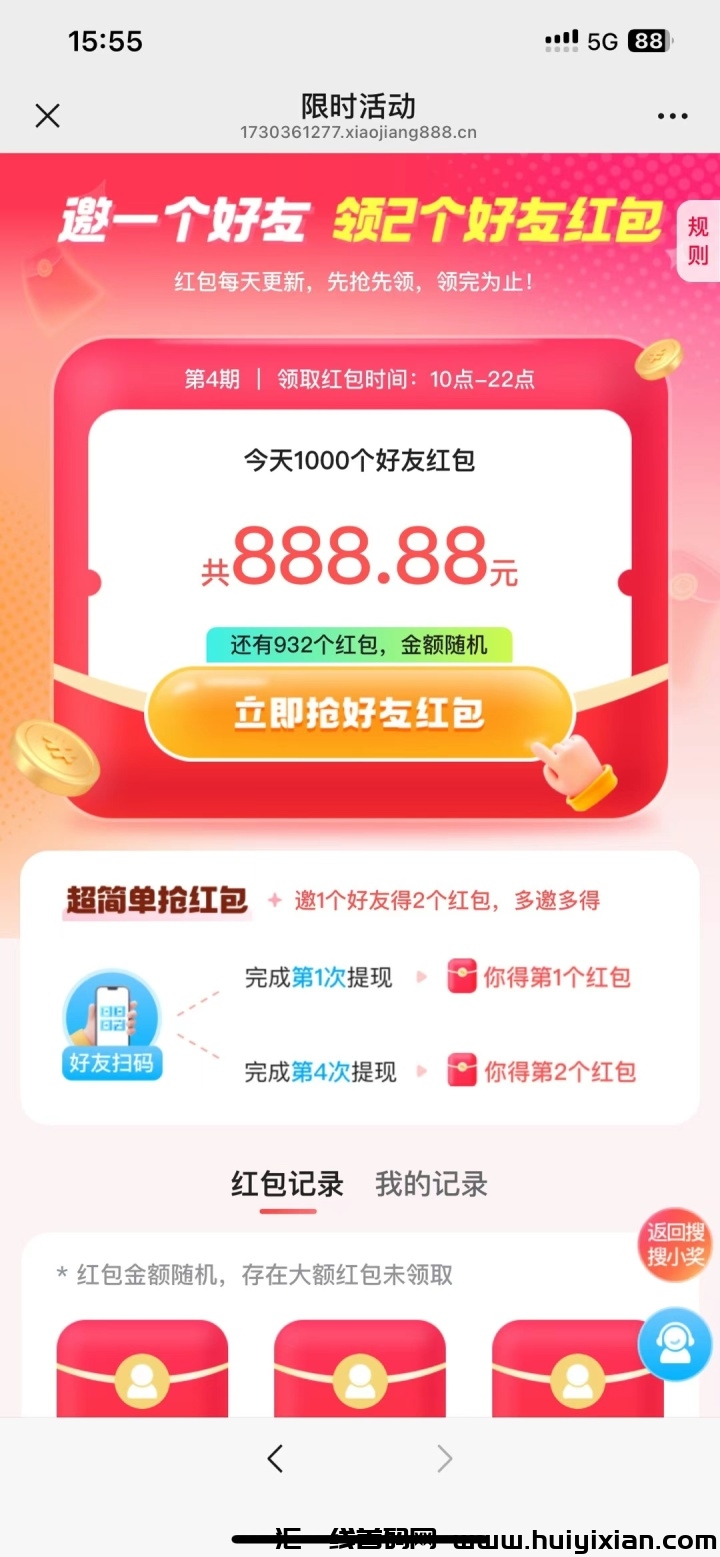
Task: Open the three-dot more options menu
Action: click(x=672, y=116)
